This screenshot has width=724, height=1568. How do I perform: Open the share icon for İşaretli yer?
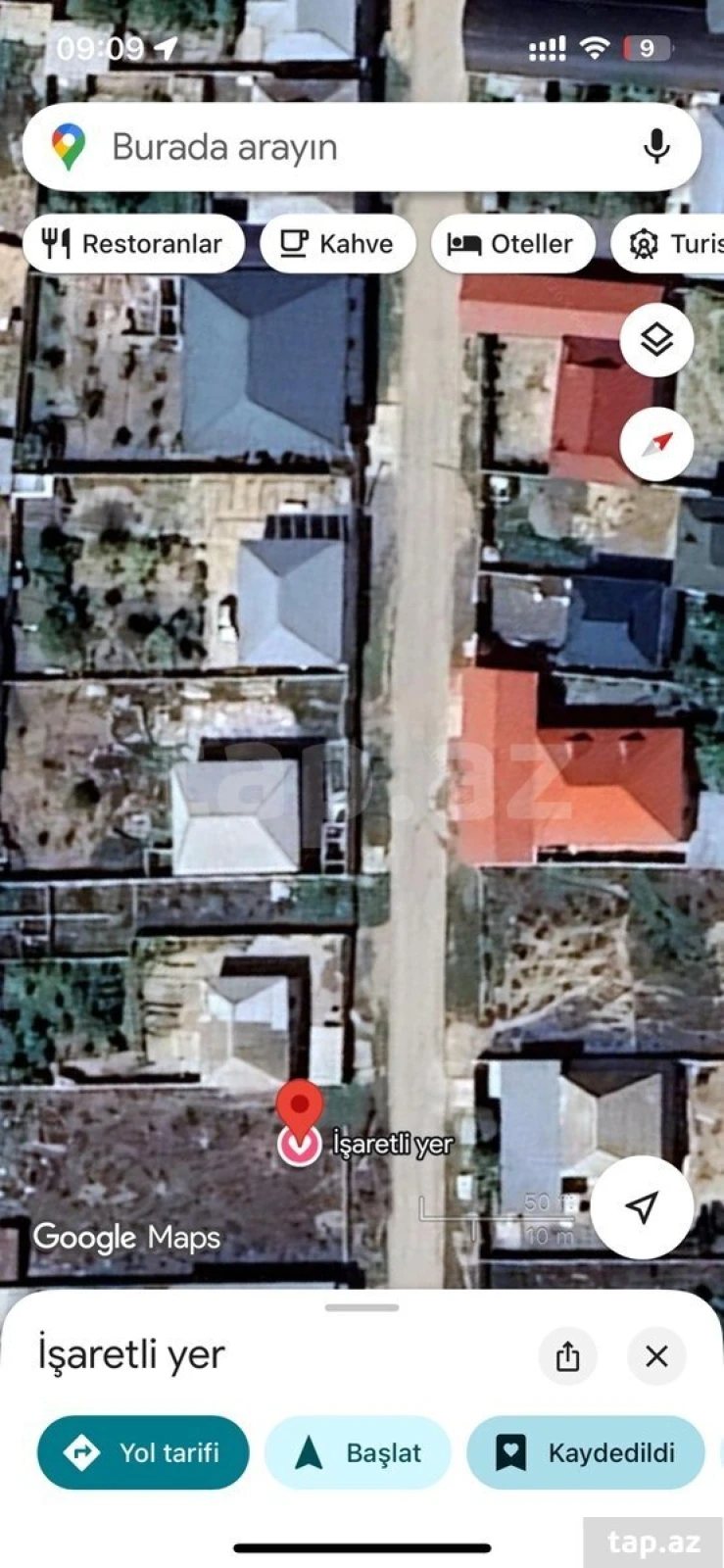(x=568, y=1356)
